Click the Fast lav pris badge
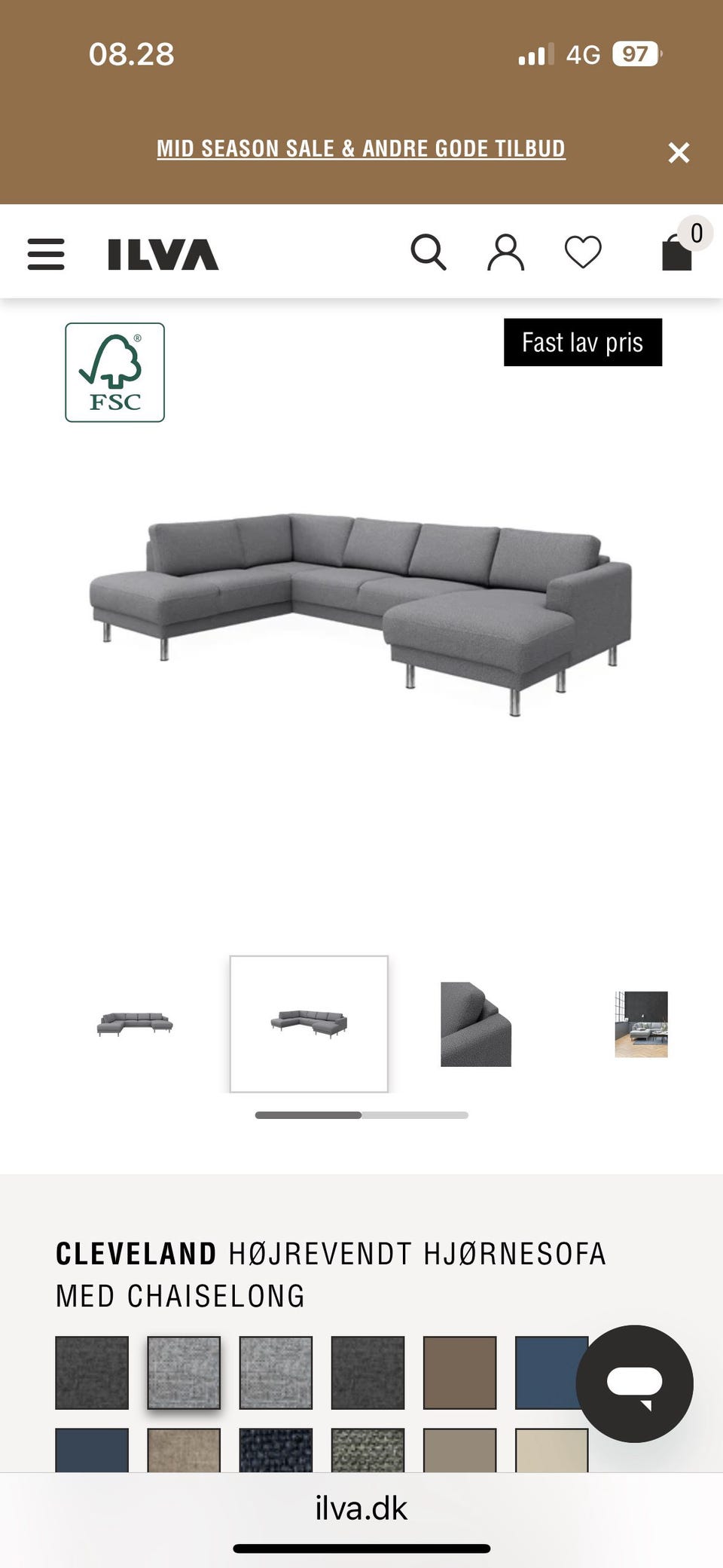The image size is (723, 1568). click(x=582, y=343)
